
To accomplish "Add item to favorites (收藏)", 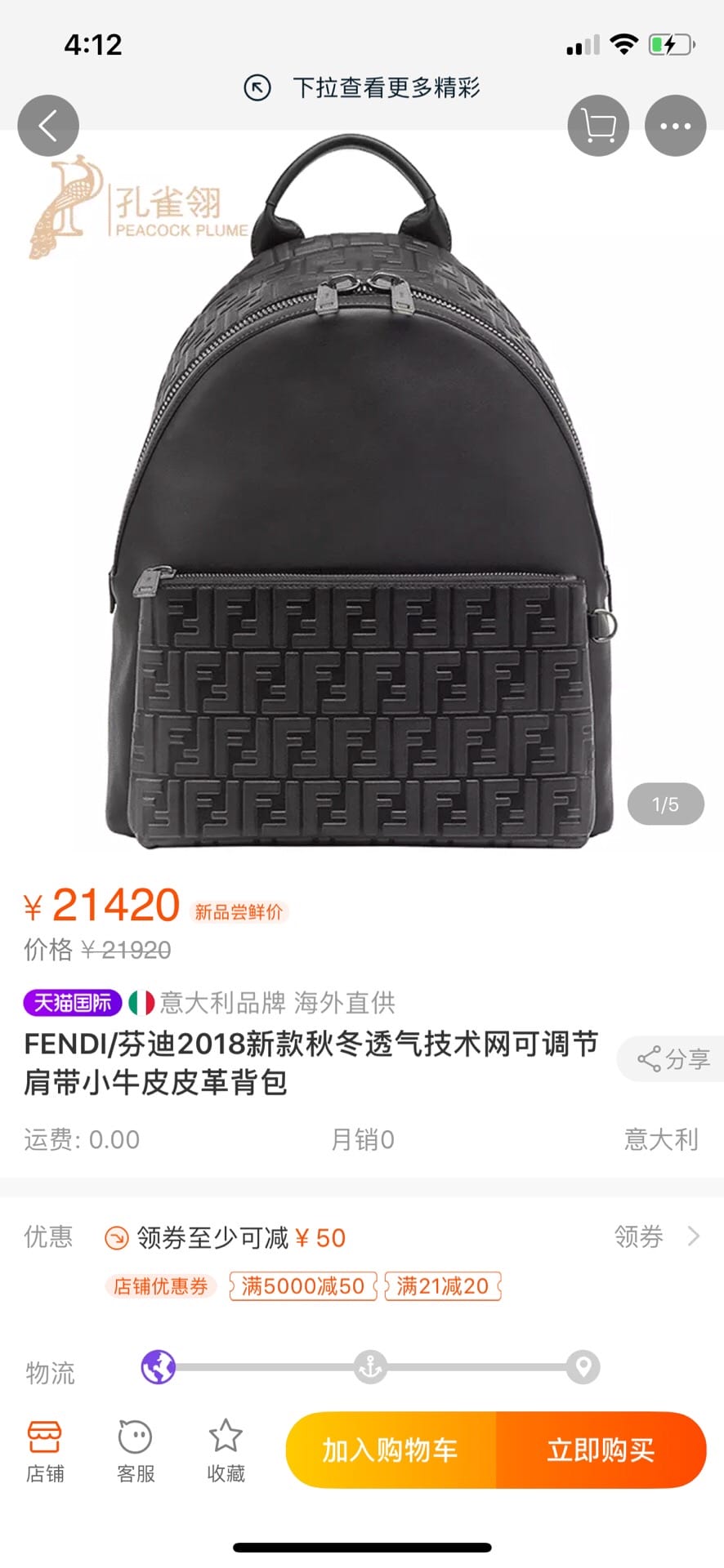I will 226,1451.
